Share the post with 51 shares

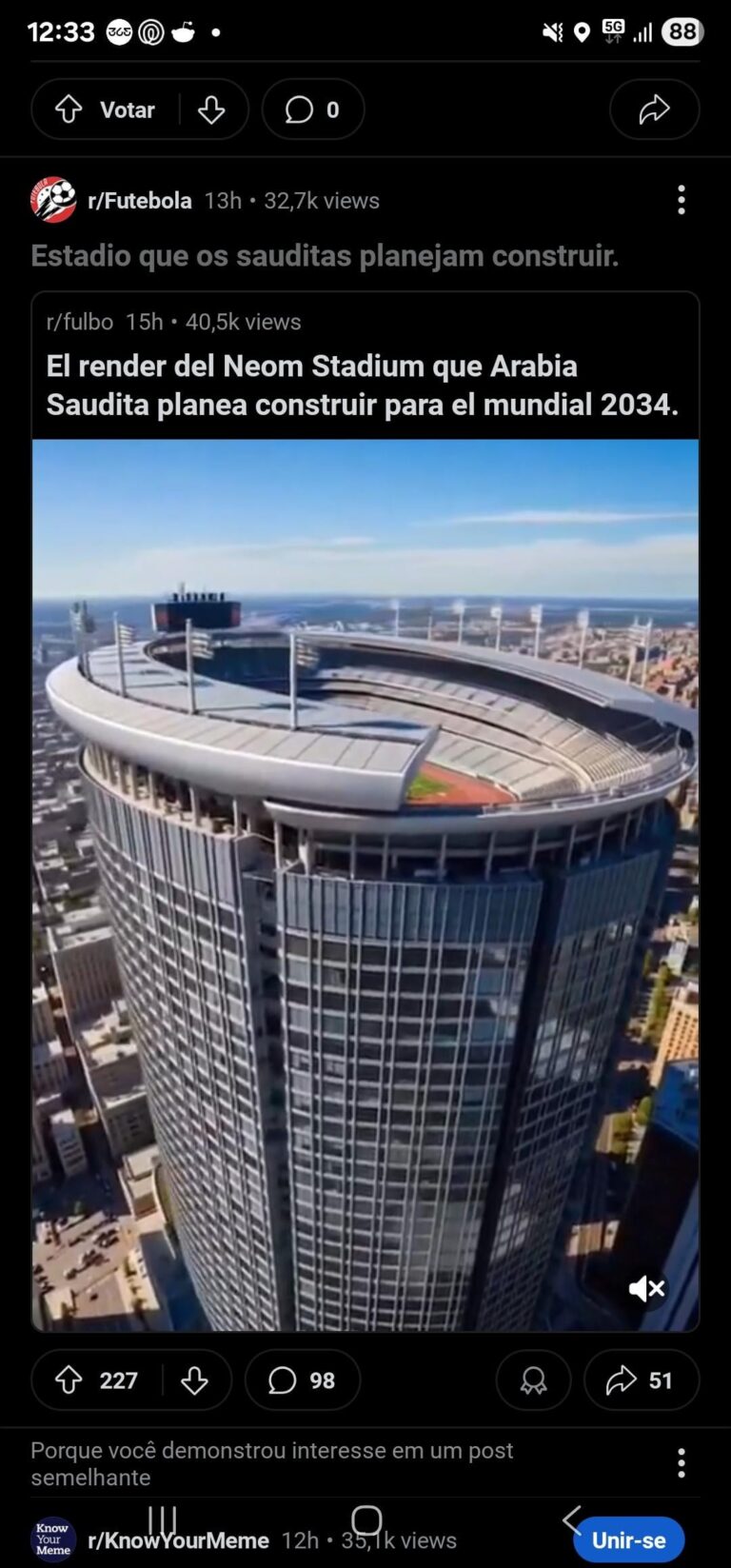click(642, 1379)
